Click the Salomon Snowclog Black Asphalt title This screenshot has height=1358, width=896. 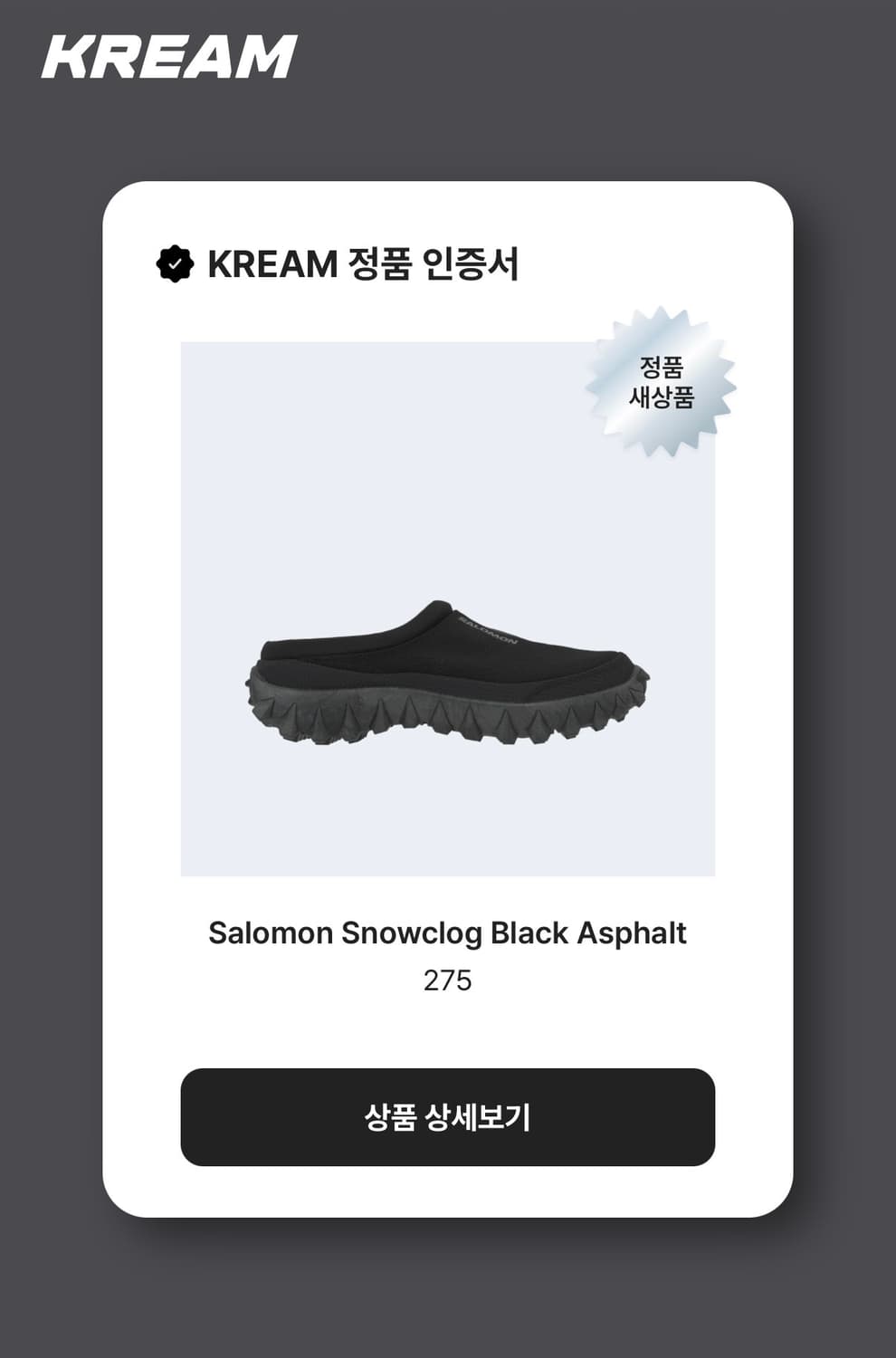point(448,932)
